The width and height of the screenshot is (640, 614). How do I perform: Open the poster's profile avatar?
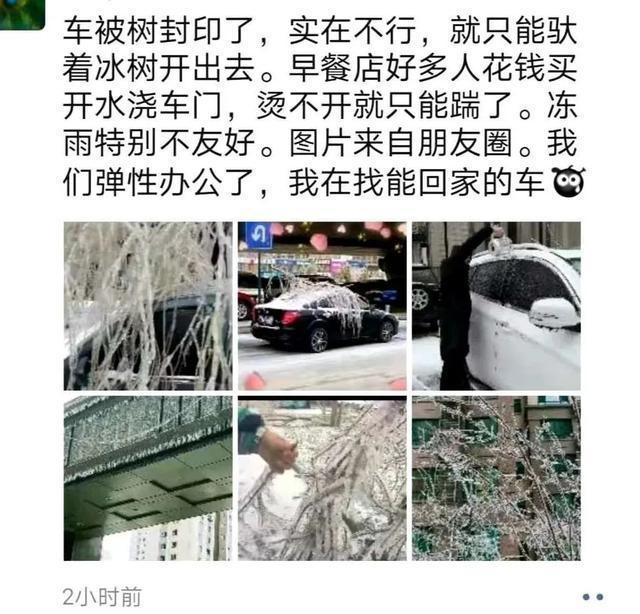pyautogui.click(x=22, y=12)
